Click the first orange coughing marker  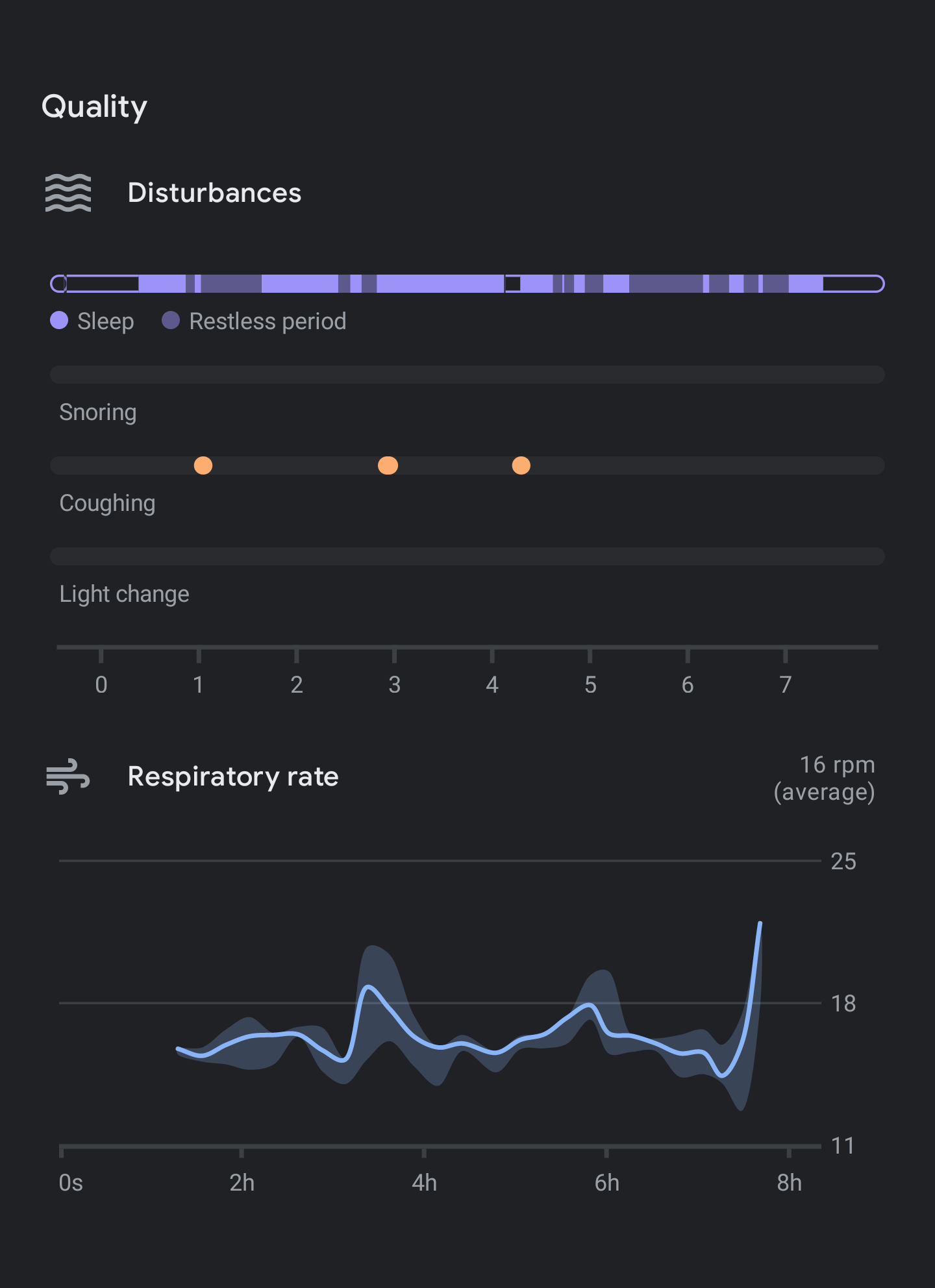click(x=202, y=465)
